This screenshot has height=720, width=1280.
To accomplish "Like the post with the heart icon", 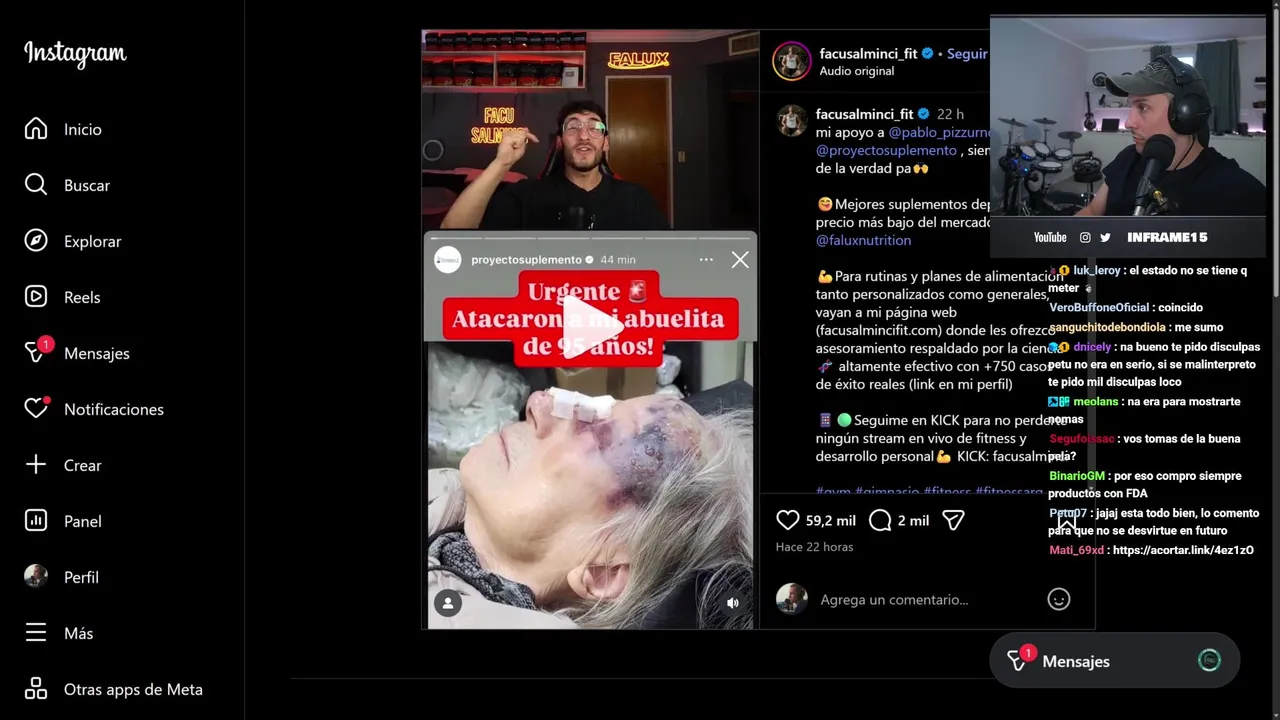I will coord(788,520).
